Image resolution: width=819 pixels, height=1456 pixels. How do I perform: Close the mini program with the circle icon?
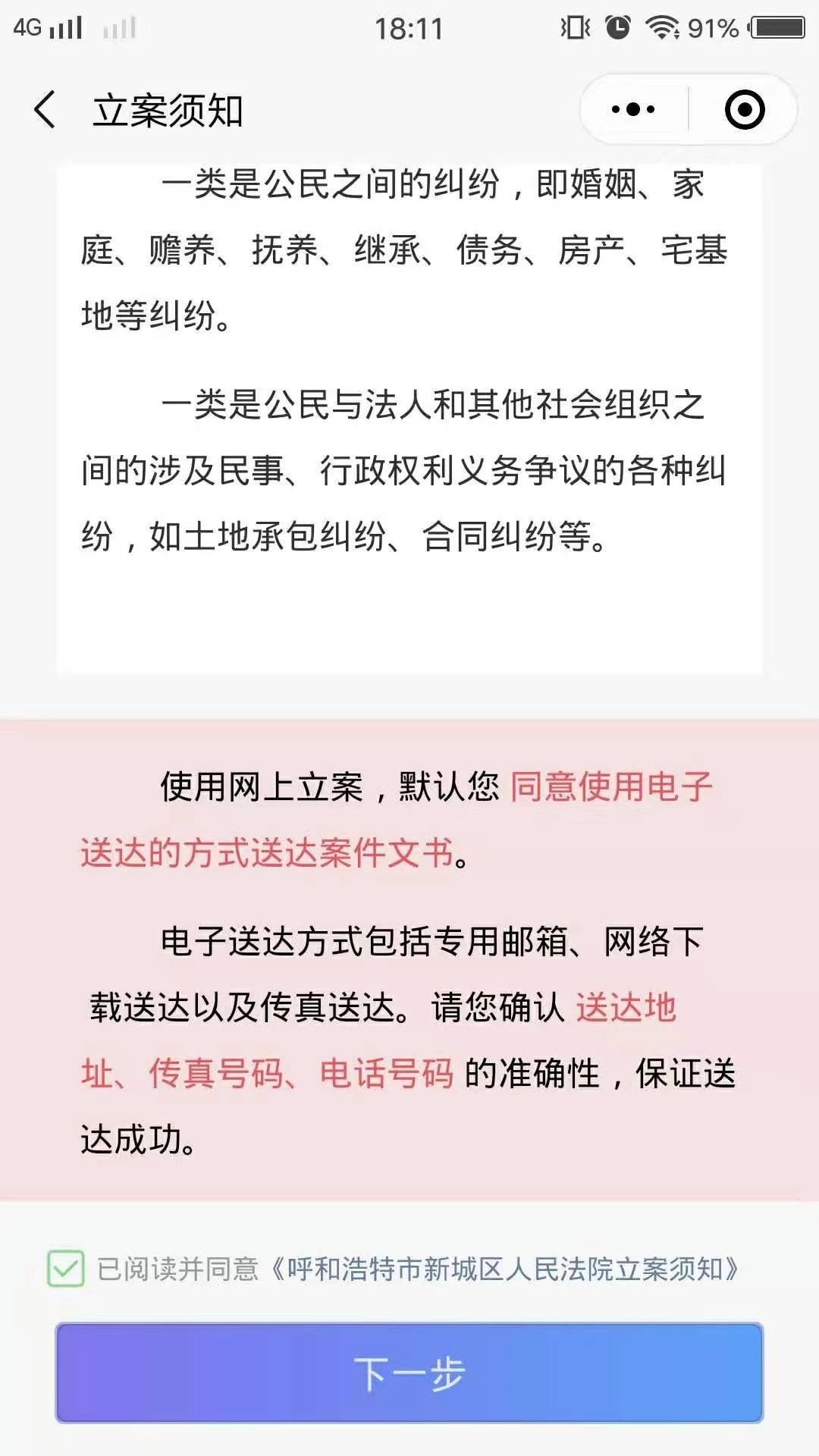(x=745, y=110)
